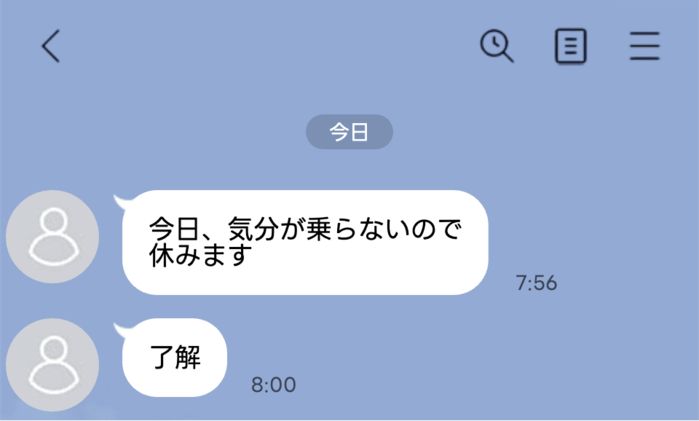
Task: Tap the avatar beside the 了解 message
Action: tap(53, 365)
